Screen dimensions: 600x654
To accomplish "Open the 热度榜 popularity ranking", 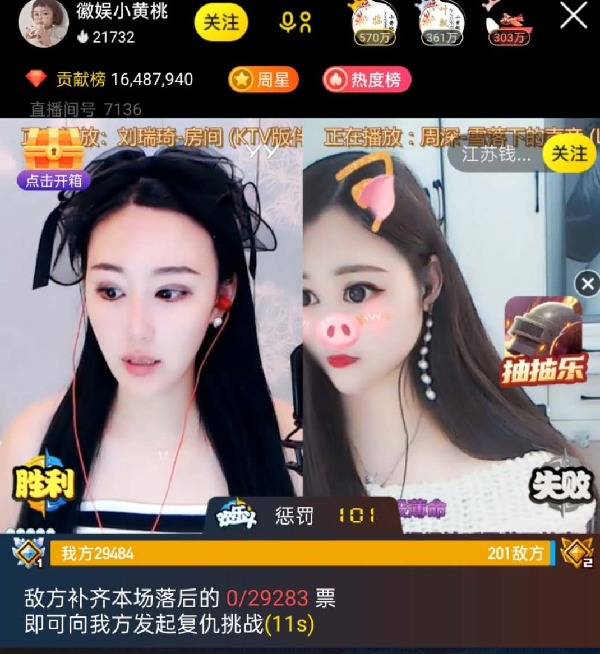I will 366,79.
